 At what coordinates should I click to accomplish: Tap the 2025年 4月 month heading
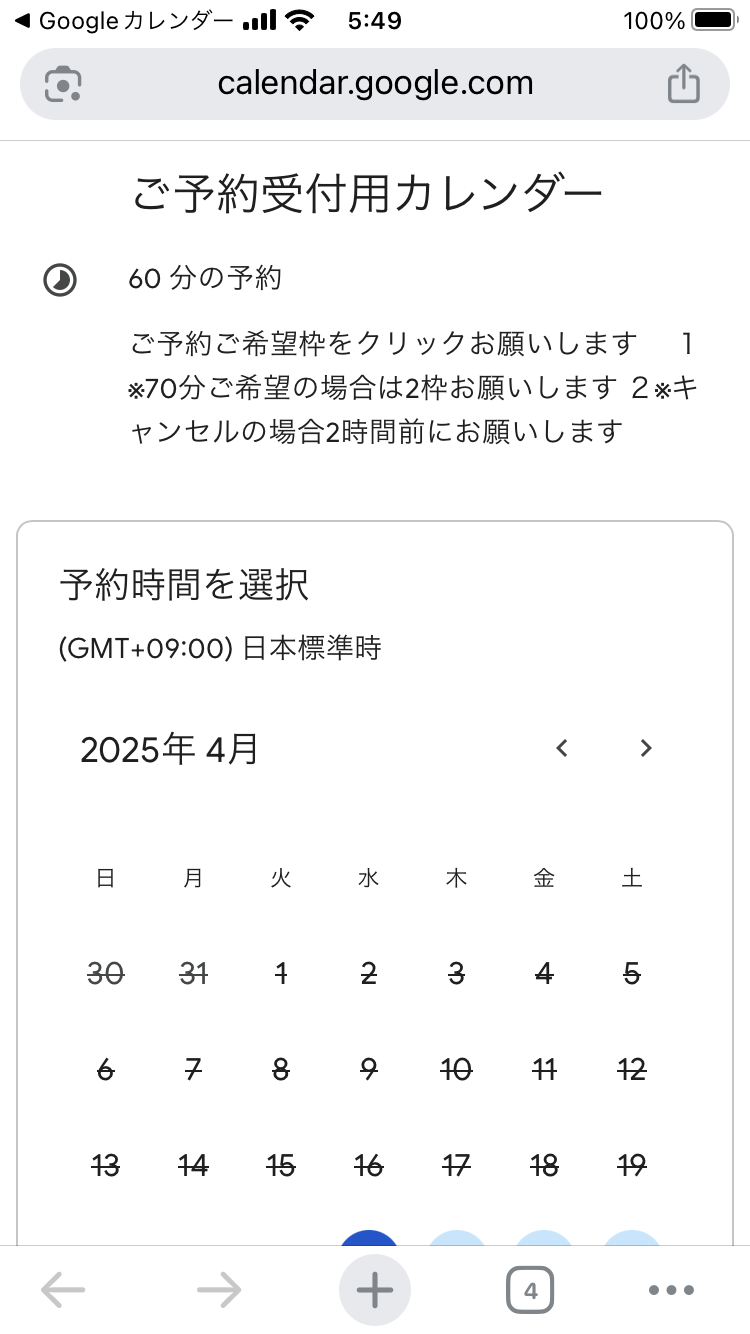[x=168, y=748]
